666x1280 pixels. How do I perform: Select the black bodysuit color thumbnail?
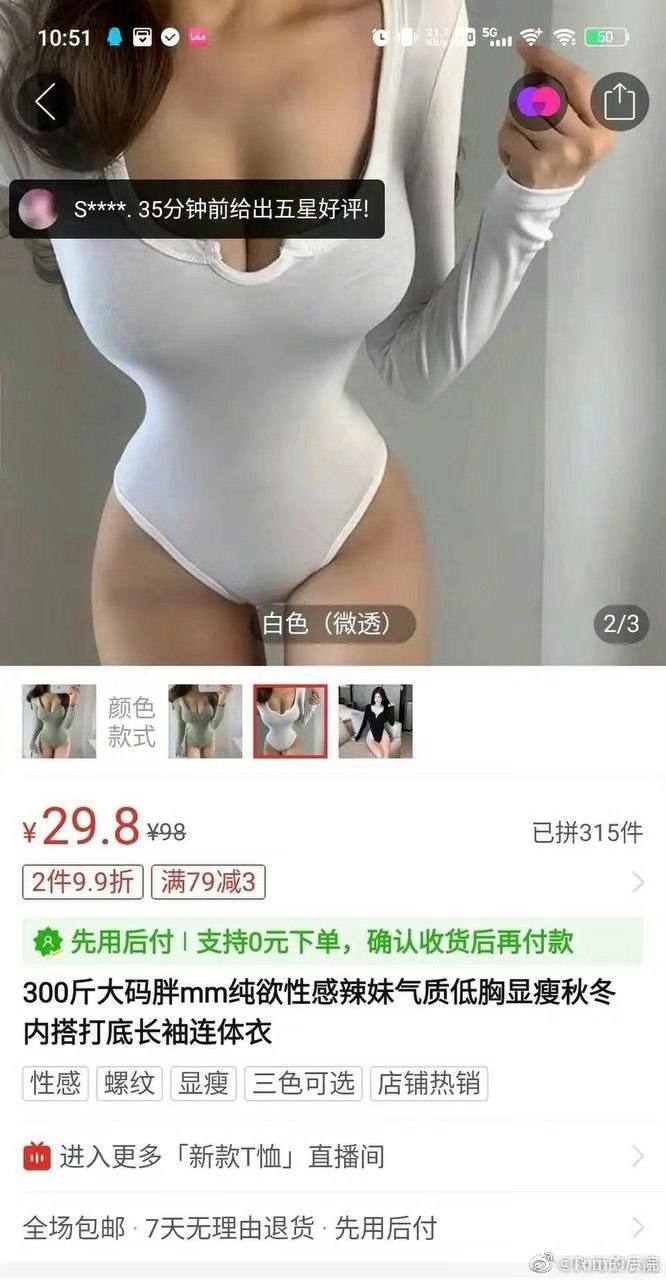pos(375,721)
